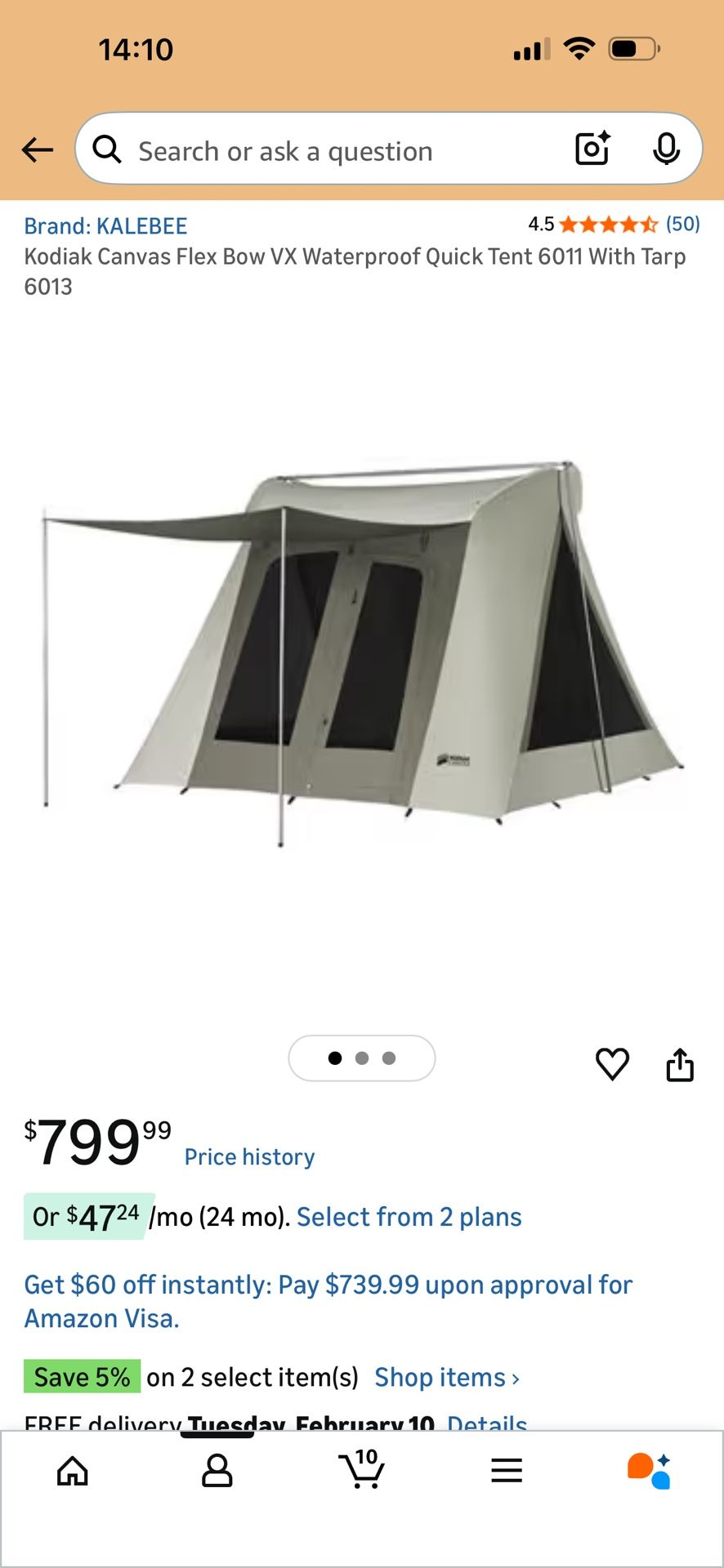Tap the search or ask field
The image size is (724, 1568).
(x=327, y=151)
